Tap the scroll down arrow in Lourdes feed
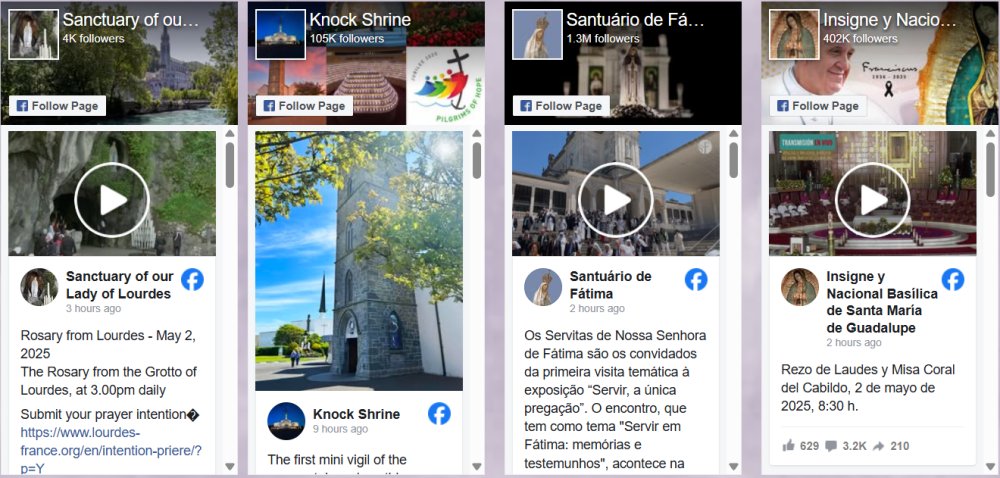The height and width of the screenshot is (478, 1000). point(230,466)
